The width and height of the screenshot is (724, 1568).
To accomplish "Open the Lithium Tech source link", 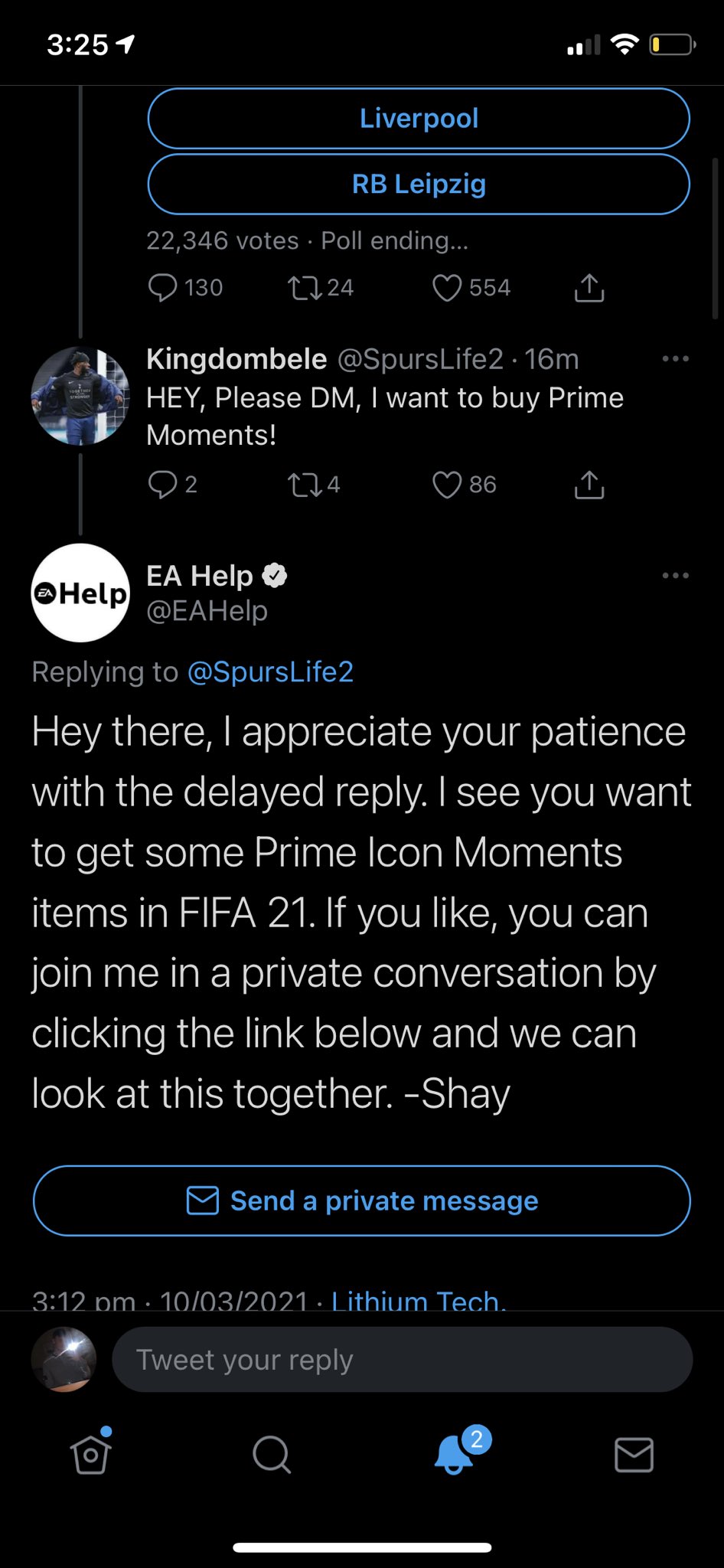I will pyautogui.click(x=418, y=1300).
